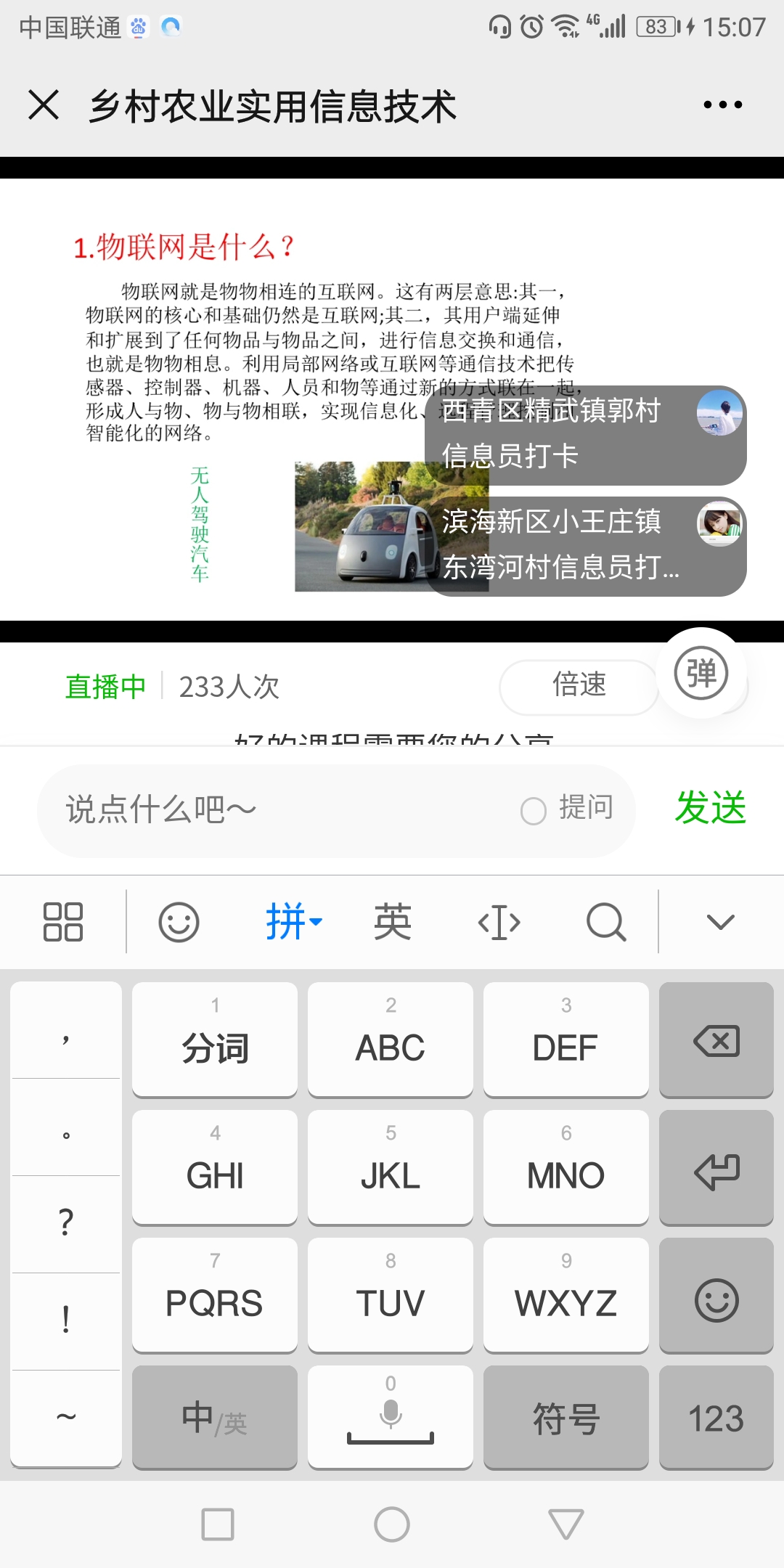Open the playback speed (倍速) option
The height and width of the screenshot is (1568, 784).
(x=579, y=685)
